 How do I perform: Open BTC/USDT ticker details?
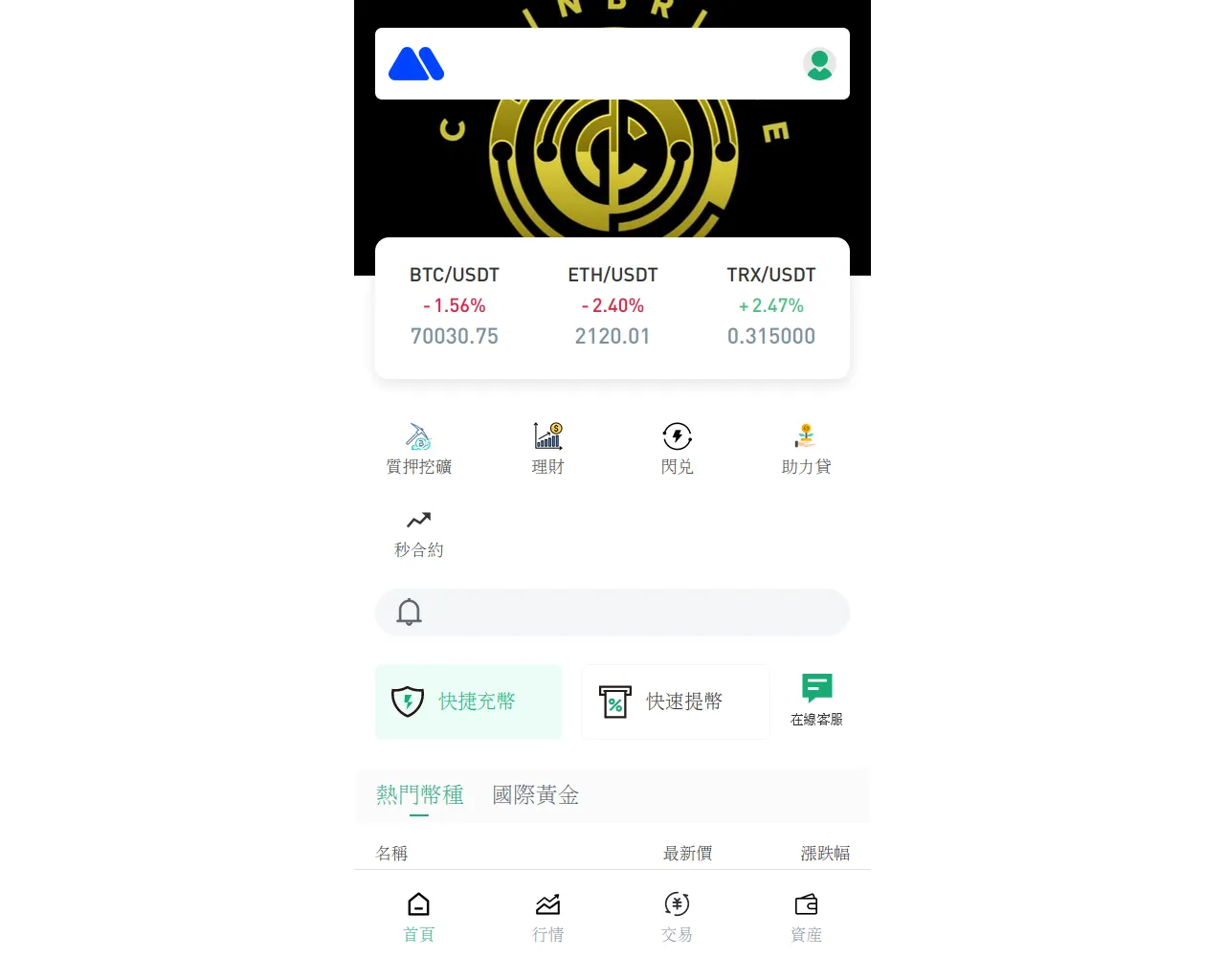click(x=455, y=306)
